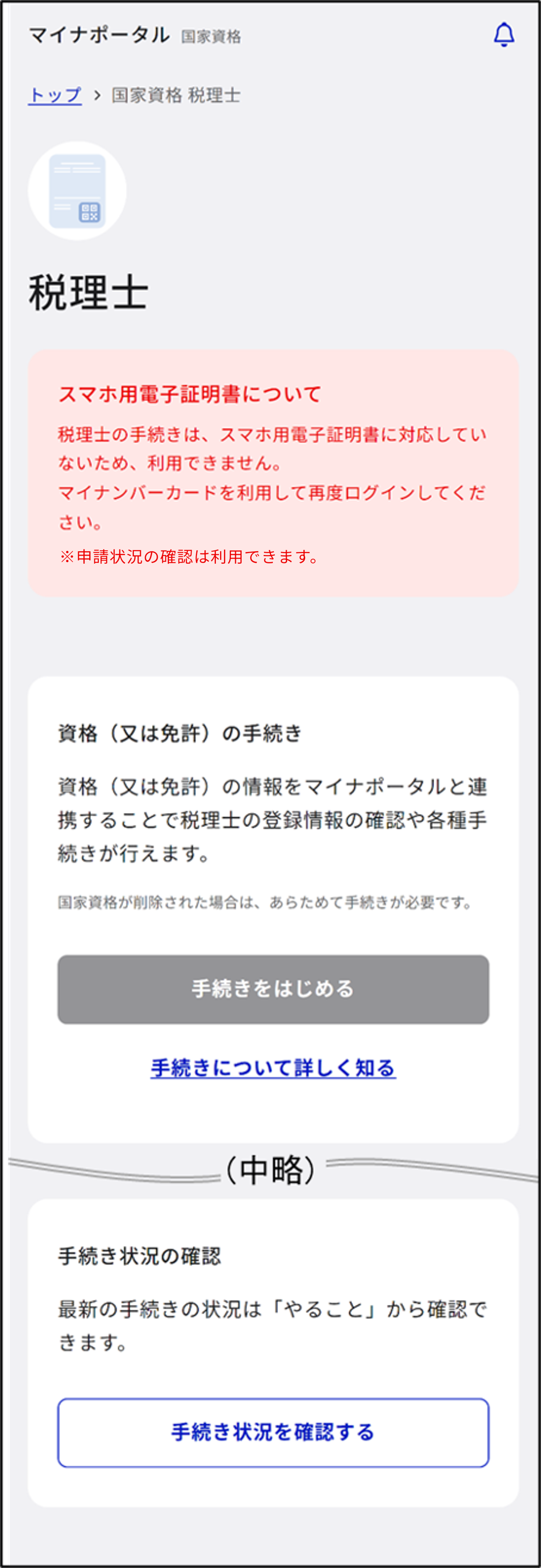Open the 手続きについて詳しく知る link
The height and width of the screenshot is (1568, 541).
coord(273,1068)
